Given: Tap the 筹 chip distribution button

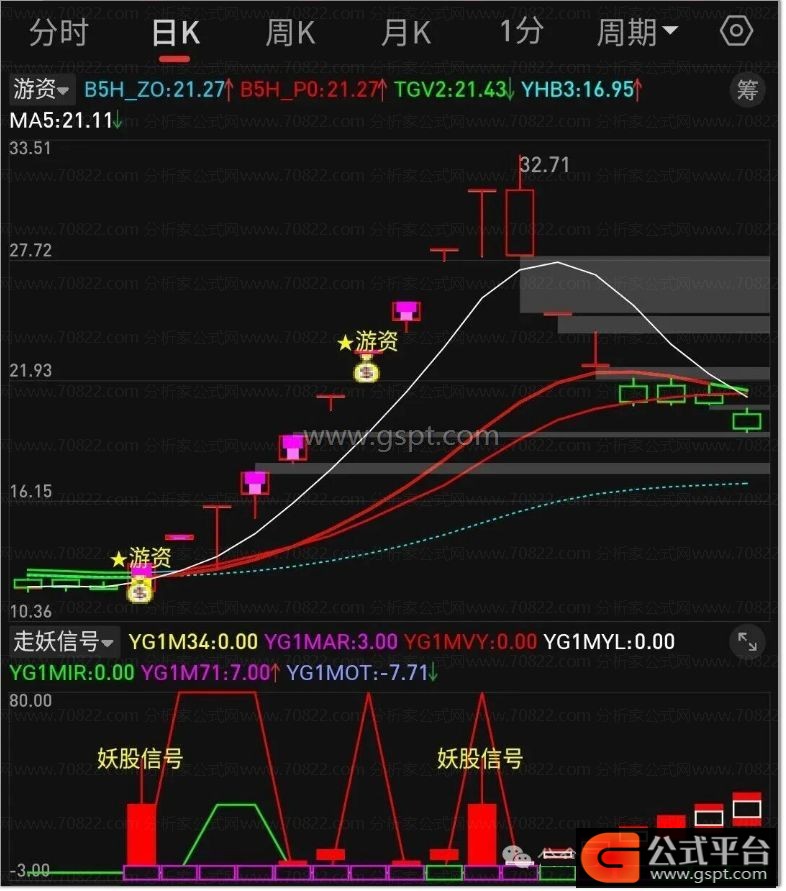Looking at the screenshot, I should 748,90.
